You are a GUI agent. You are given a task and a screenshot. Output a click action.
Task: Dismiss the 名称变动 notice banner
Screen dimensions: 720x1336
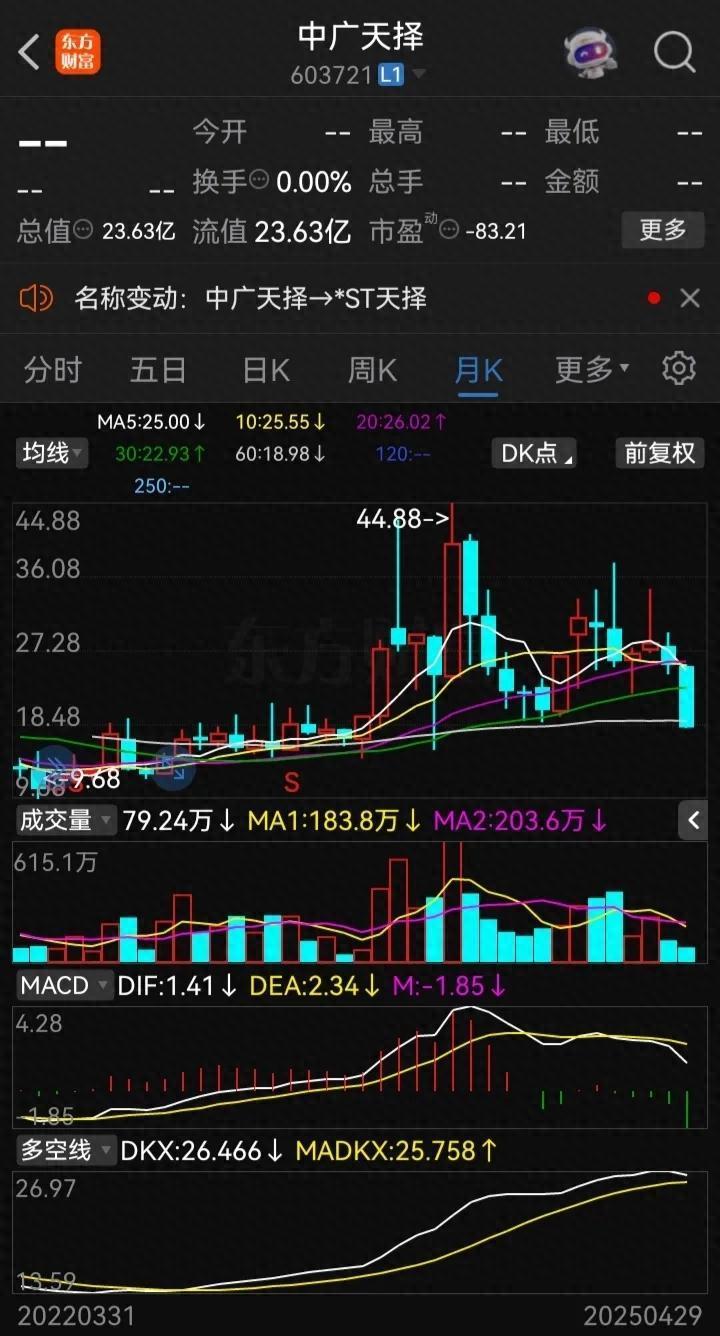690,298
